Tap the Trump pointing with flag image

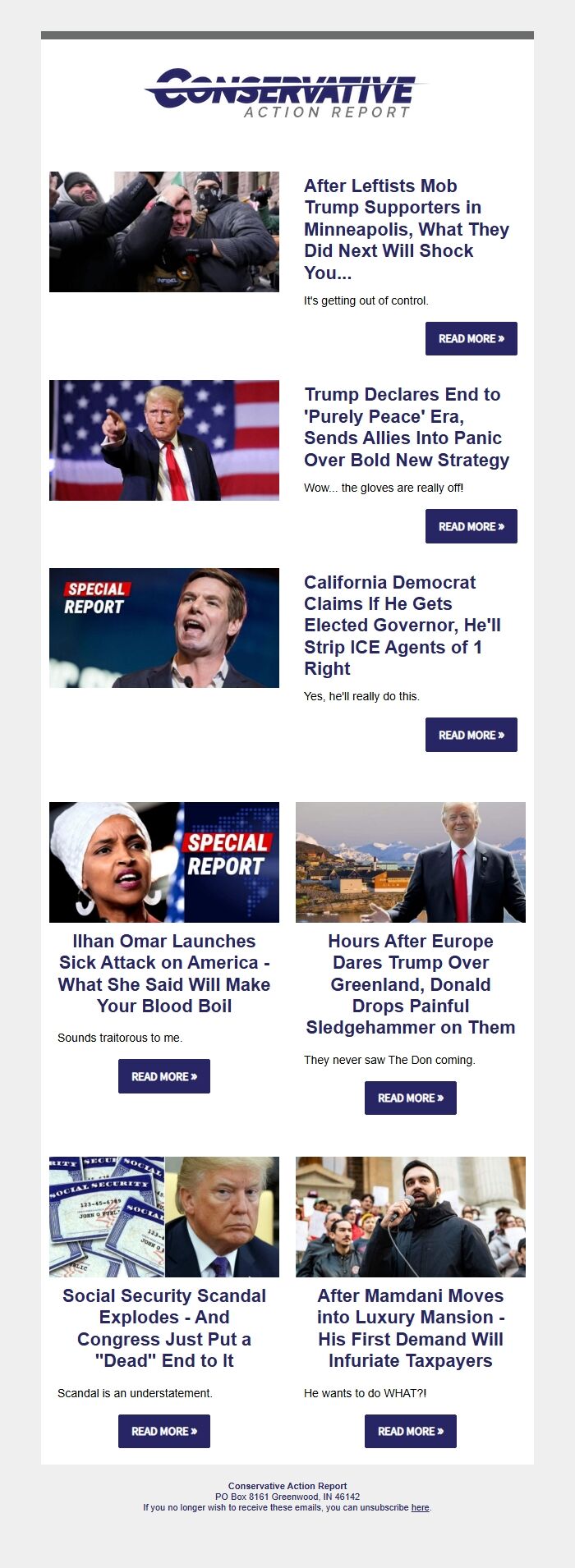pos(164,440)
